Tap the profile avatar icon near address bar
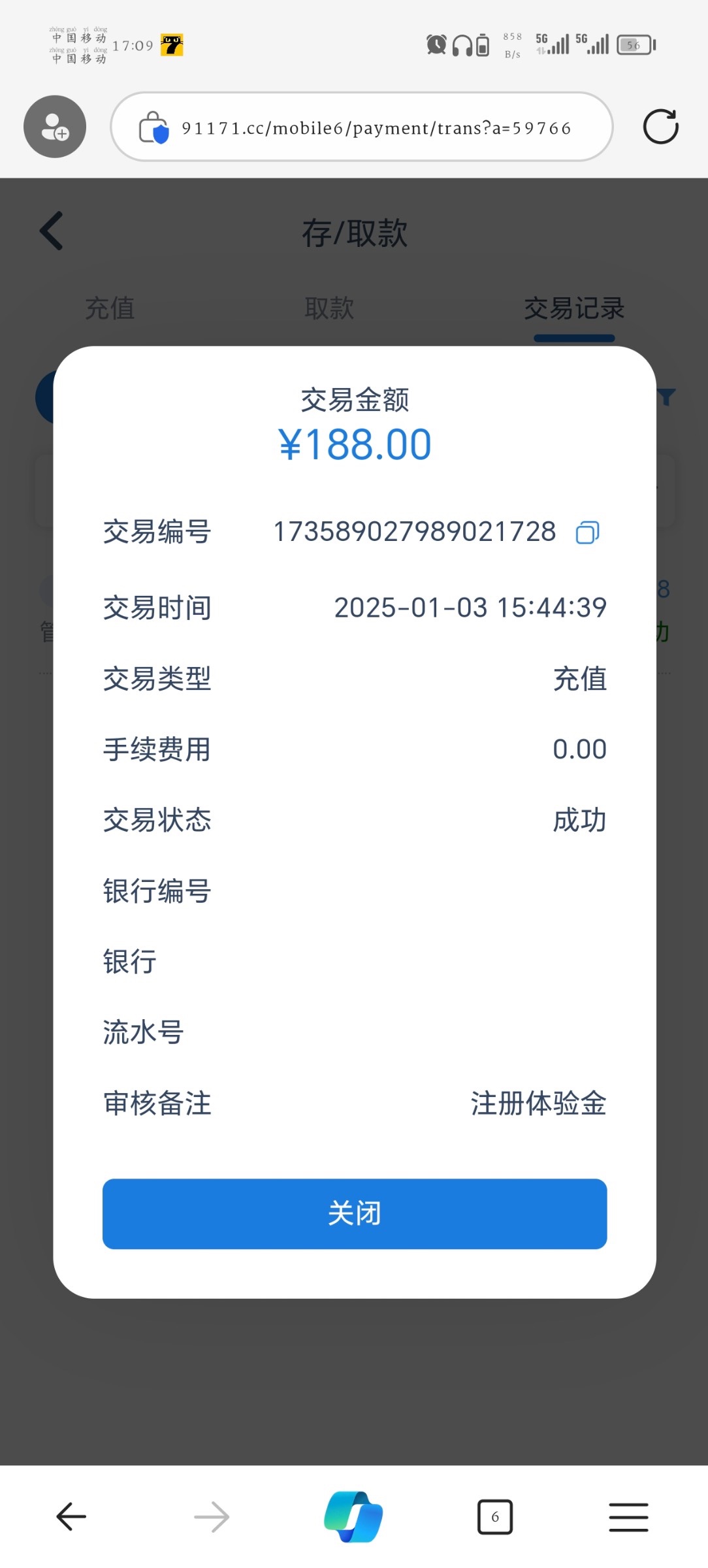The width and height of the screenshot is (708, 1568). pyautogui.click(x=54, y=126)
